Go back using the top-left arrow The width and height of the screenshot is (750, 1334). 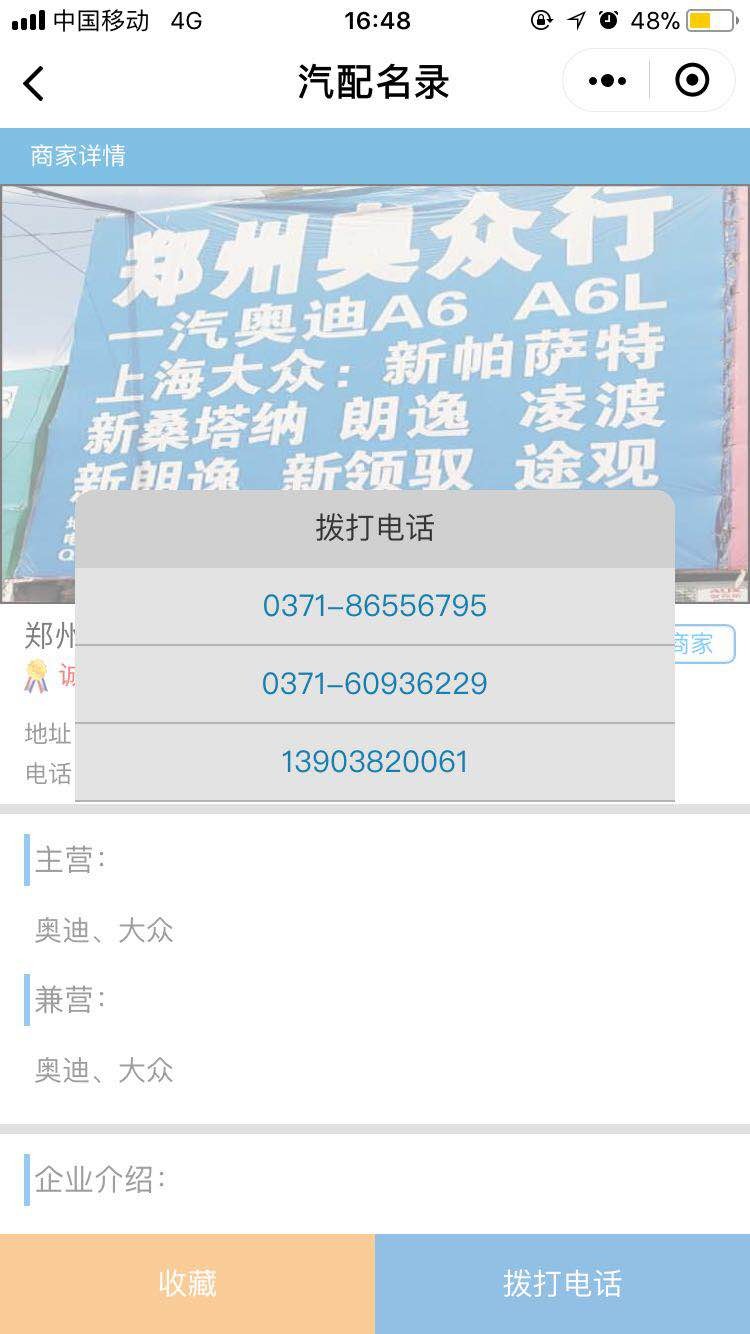pyautogui.click(x=34, y=83)
